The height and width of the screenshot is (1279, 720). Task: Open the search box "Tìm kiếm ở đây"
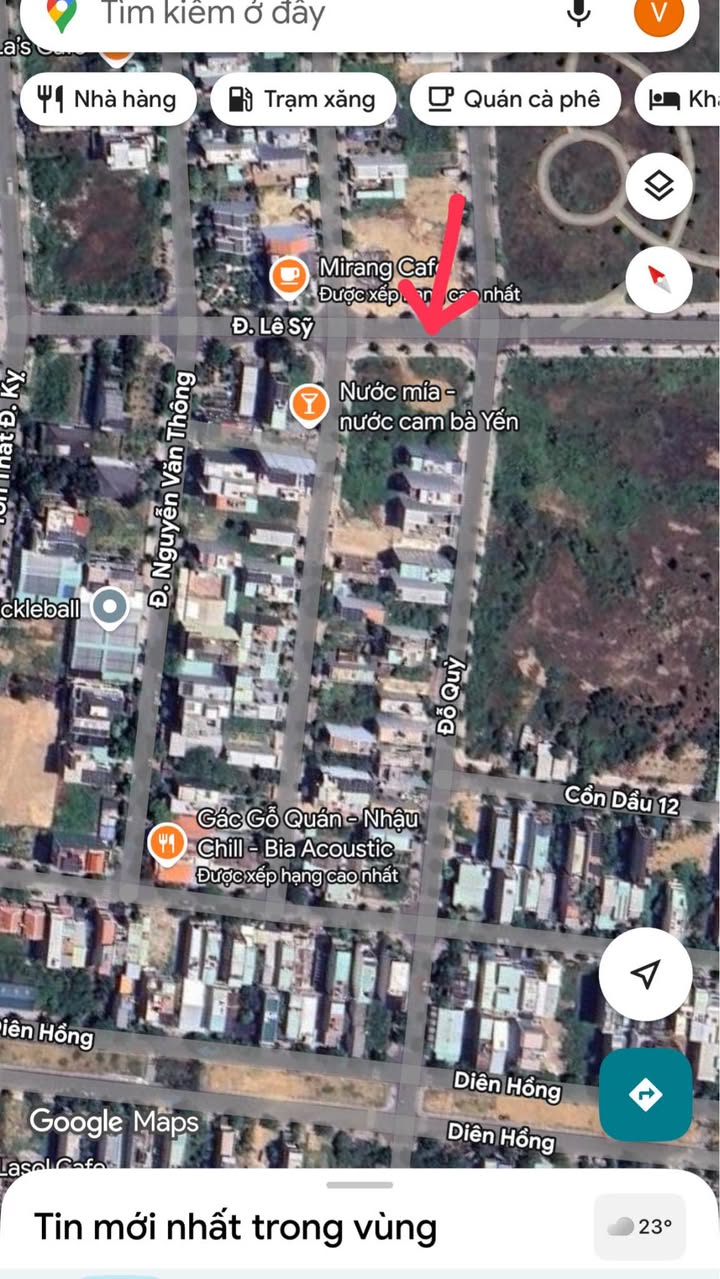point(300,14)
